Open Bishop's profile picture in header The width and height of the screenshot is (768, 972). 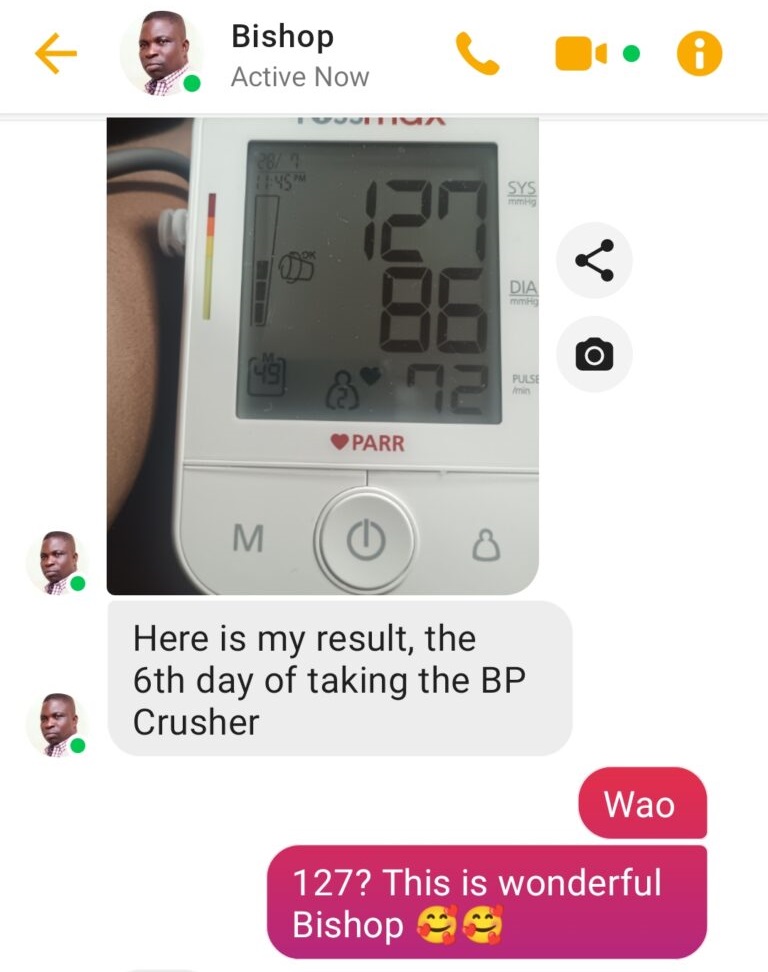click(x=160, y=55)
